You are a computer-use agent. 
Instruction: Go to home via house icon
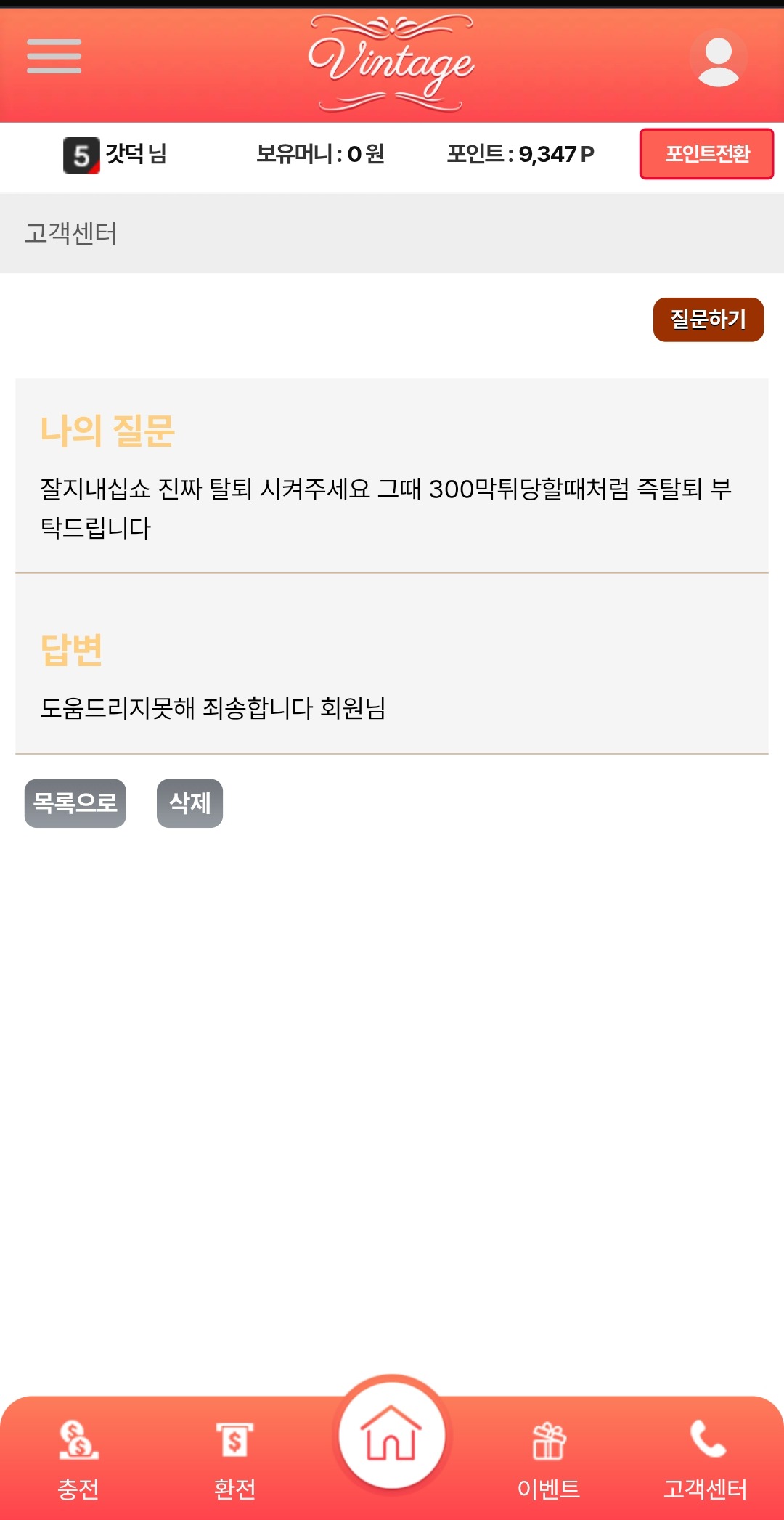(x=392, y=1435)
